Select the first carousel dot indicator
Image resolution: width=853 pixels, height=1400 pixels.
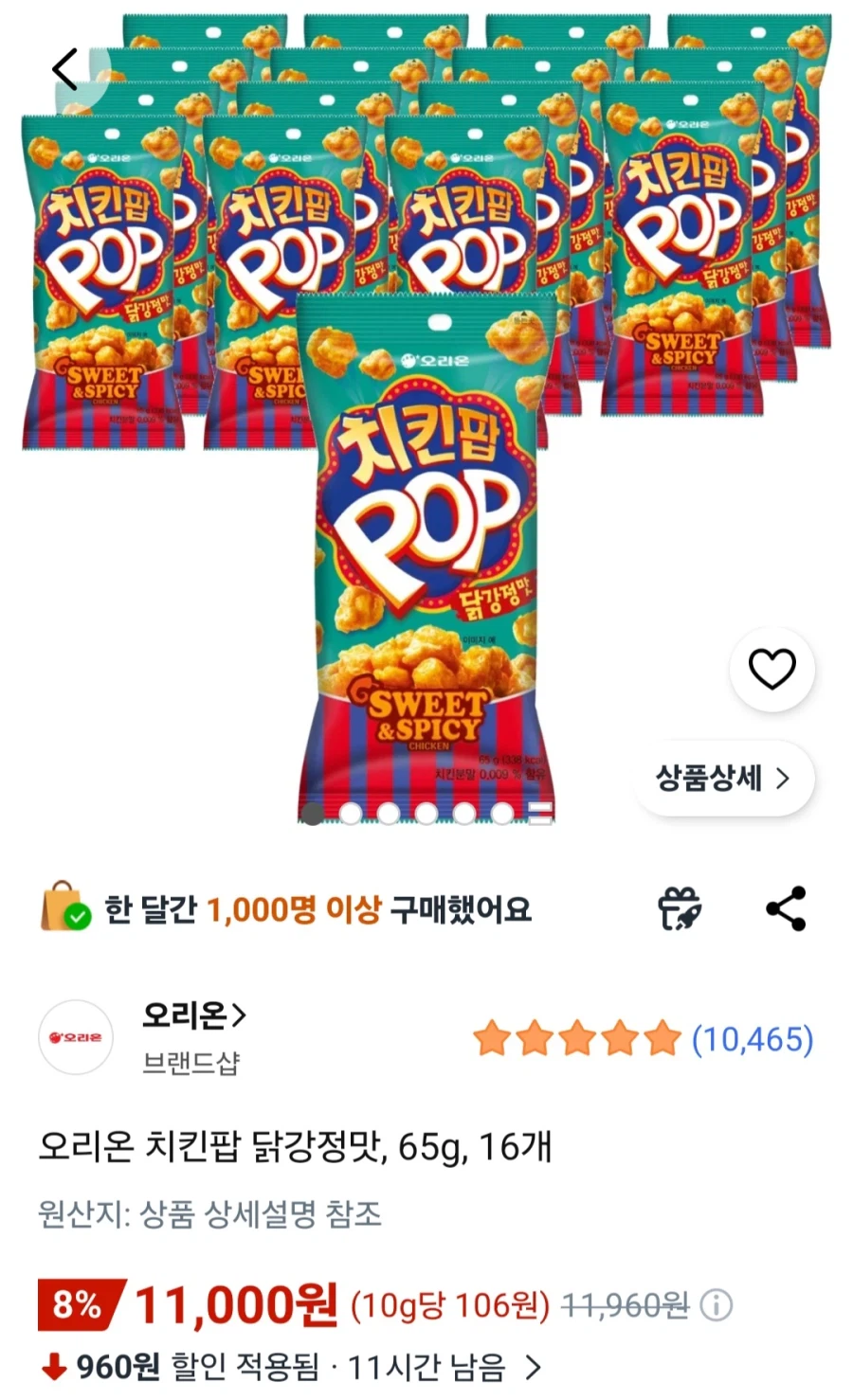pyautogui.click(x=313, y=812)
